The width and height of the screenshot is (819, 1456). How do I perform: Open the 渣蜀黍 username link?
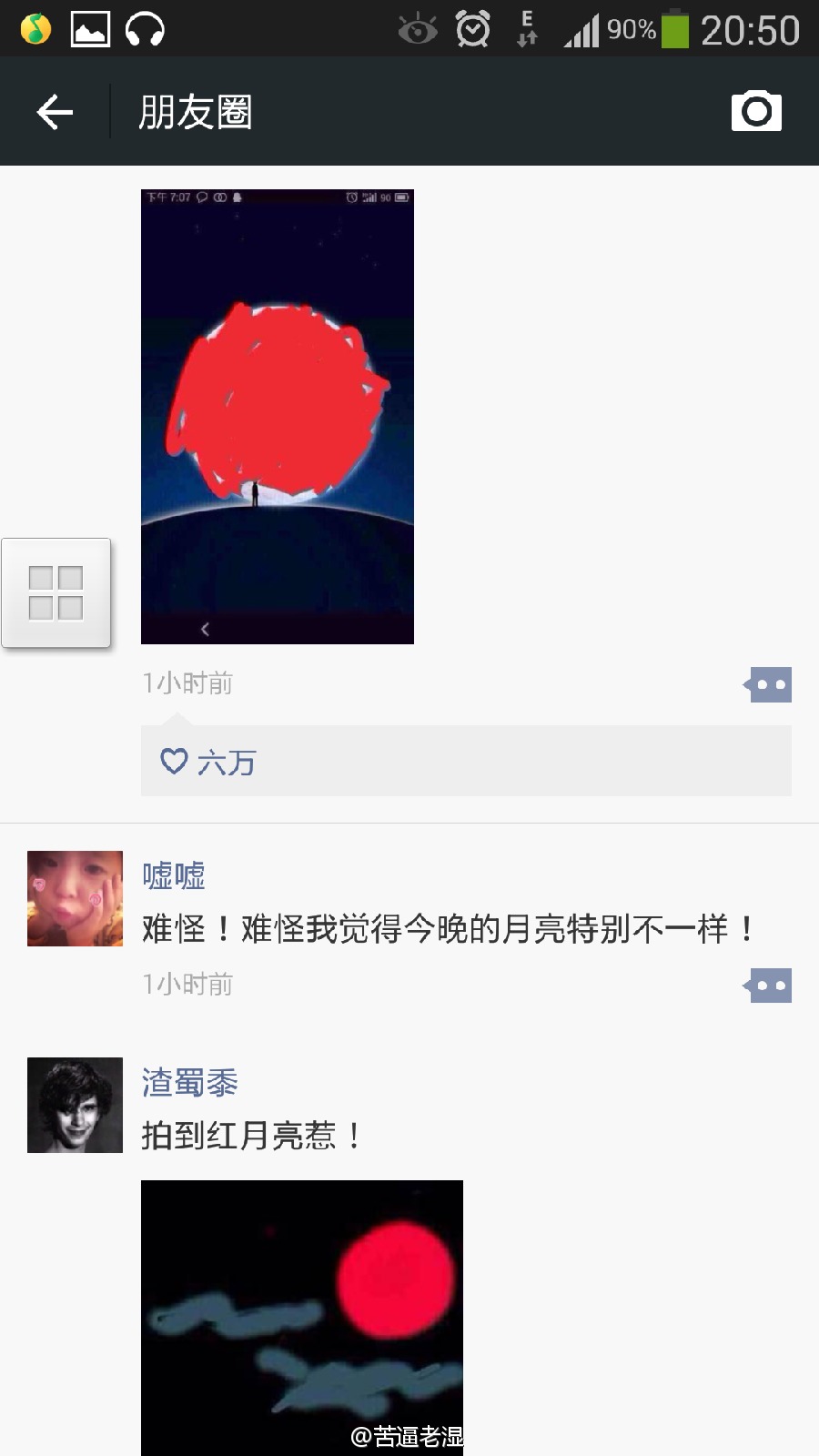pos(189,1082)
